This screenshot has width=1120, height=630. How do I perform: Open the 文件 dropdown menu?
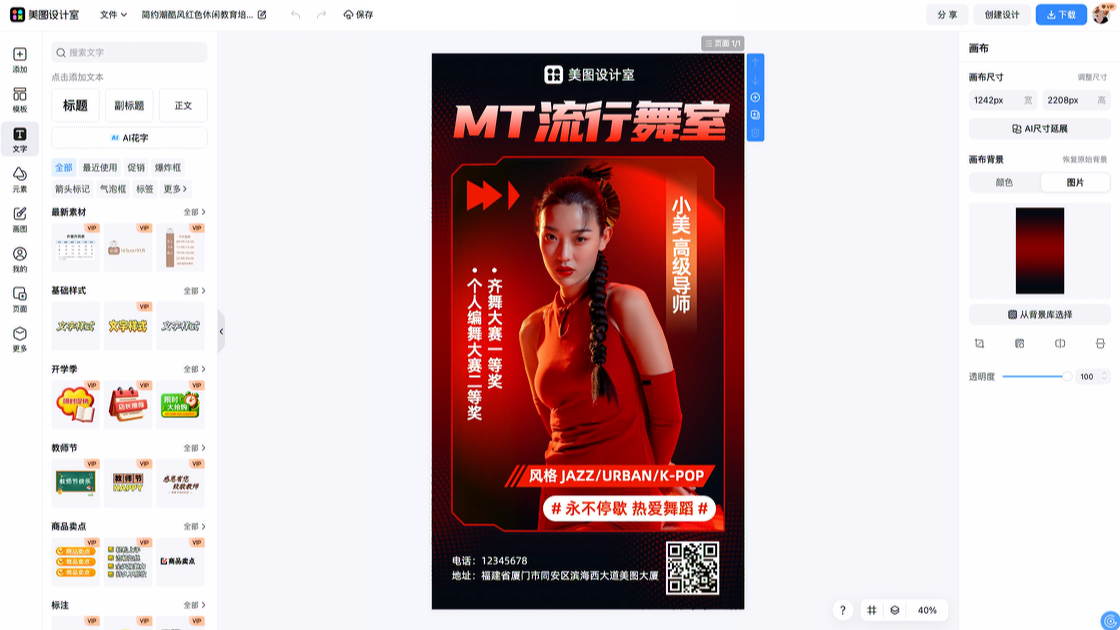tap(113, 15)
